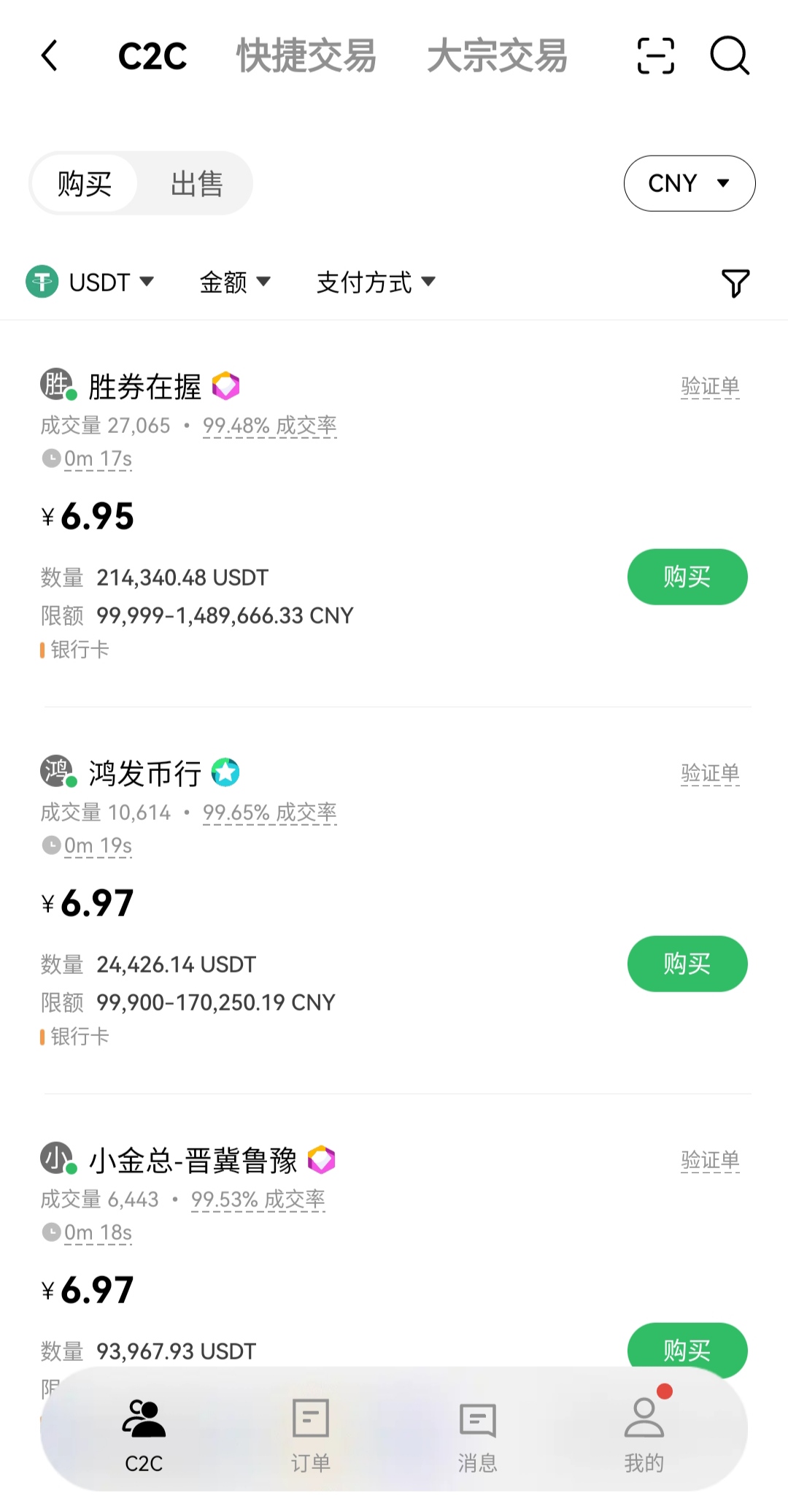Open the funnel filter icon

735,283
